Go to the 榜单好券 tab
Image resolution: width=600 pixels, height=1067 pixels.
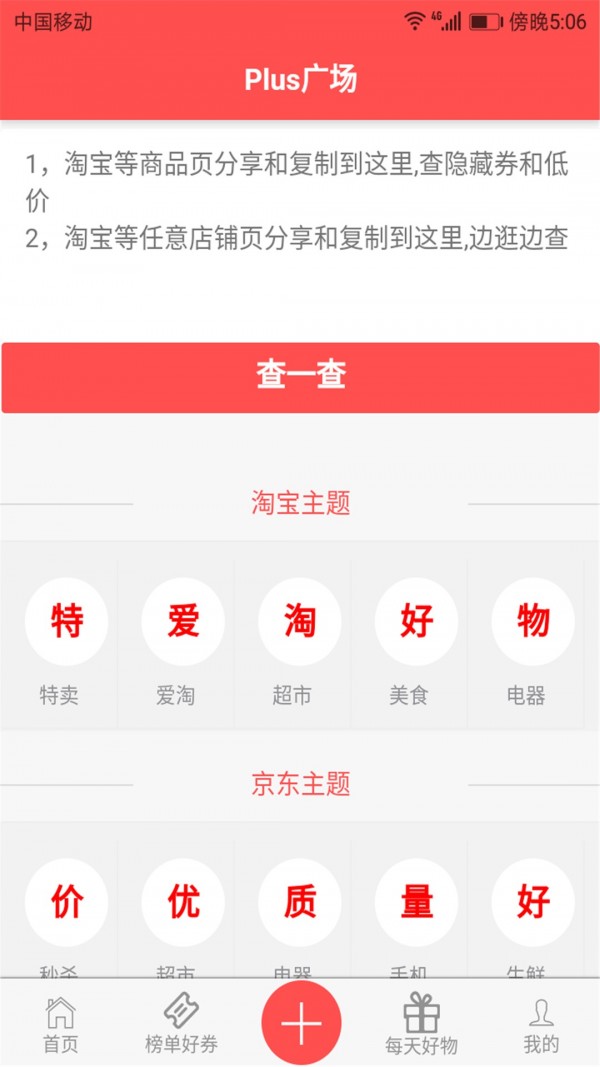(x=181, y=1025)
